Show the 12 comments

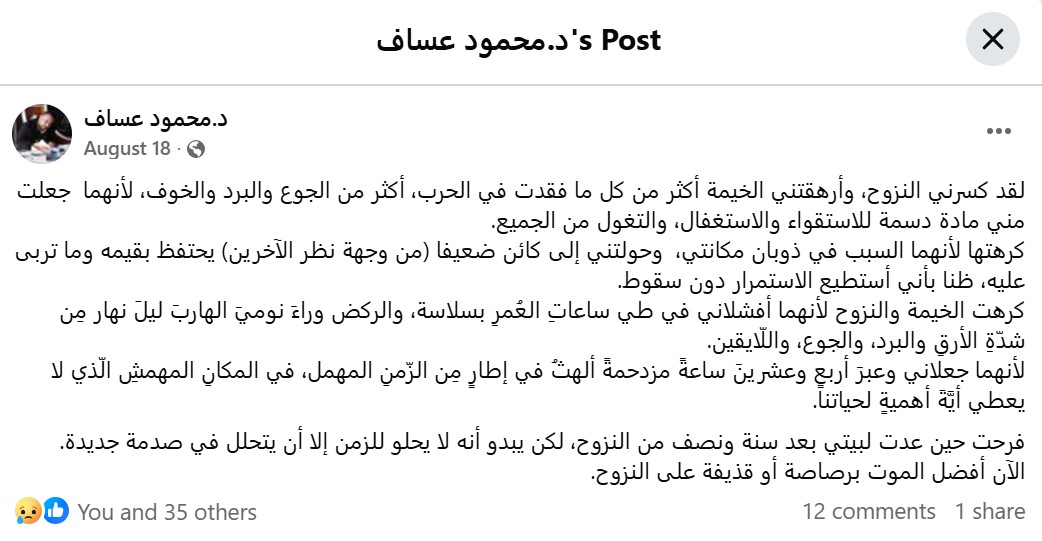click(x=868, y=512)
